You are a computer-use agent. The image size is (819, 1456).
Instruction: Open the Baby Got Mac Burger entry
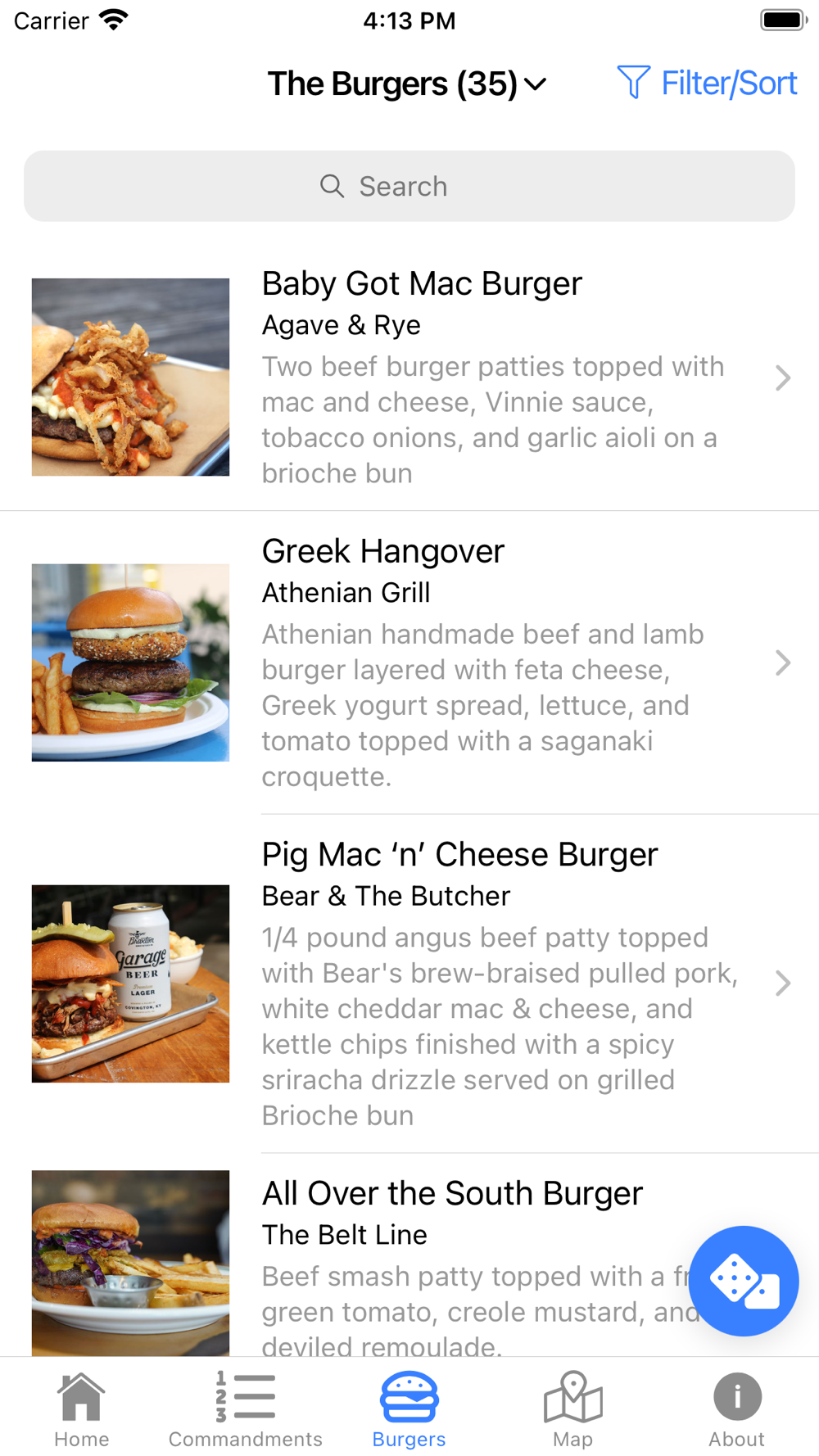409,378
